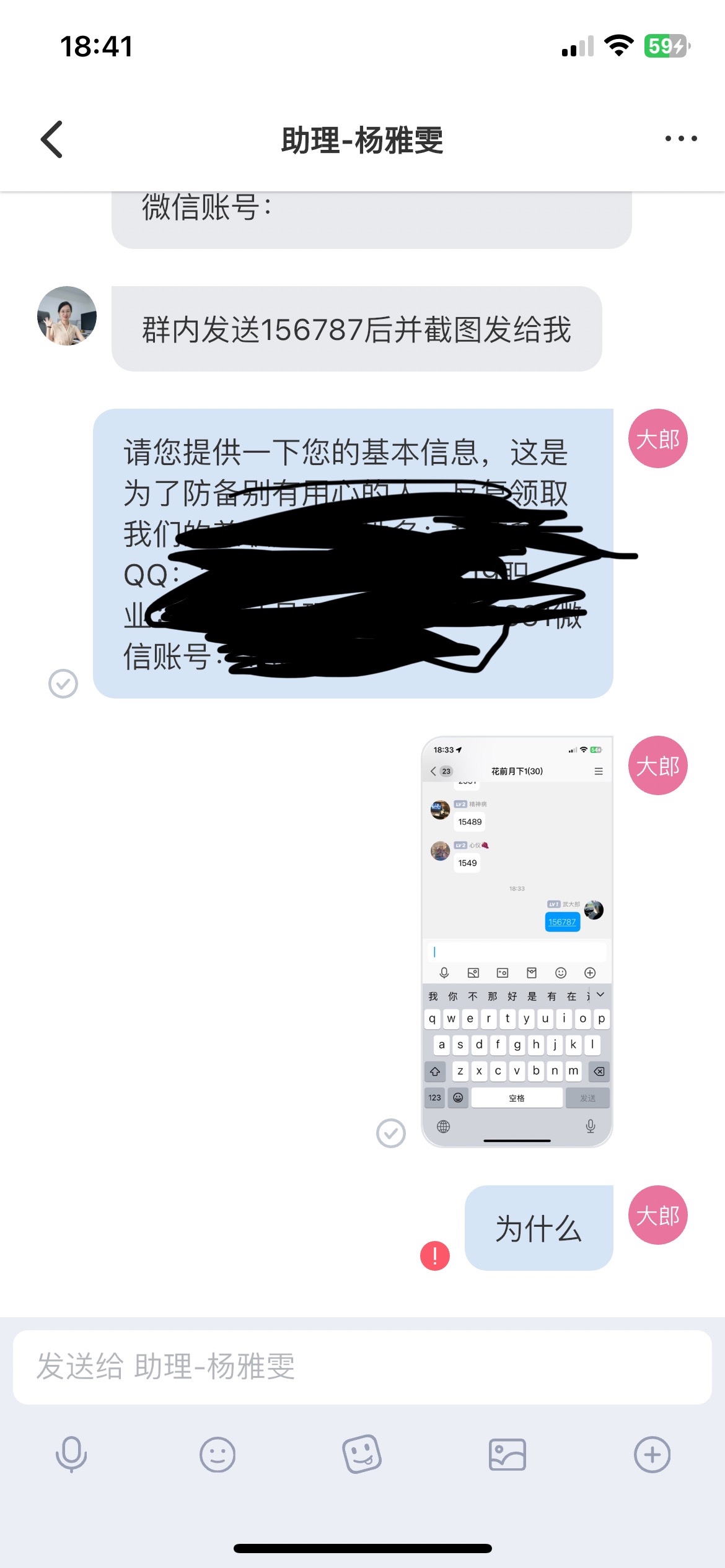The image size is (725, 1568).
Task: Go back from the 助理-杨雅雯 chat
Action: click(x=52, y=139)
